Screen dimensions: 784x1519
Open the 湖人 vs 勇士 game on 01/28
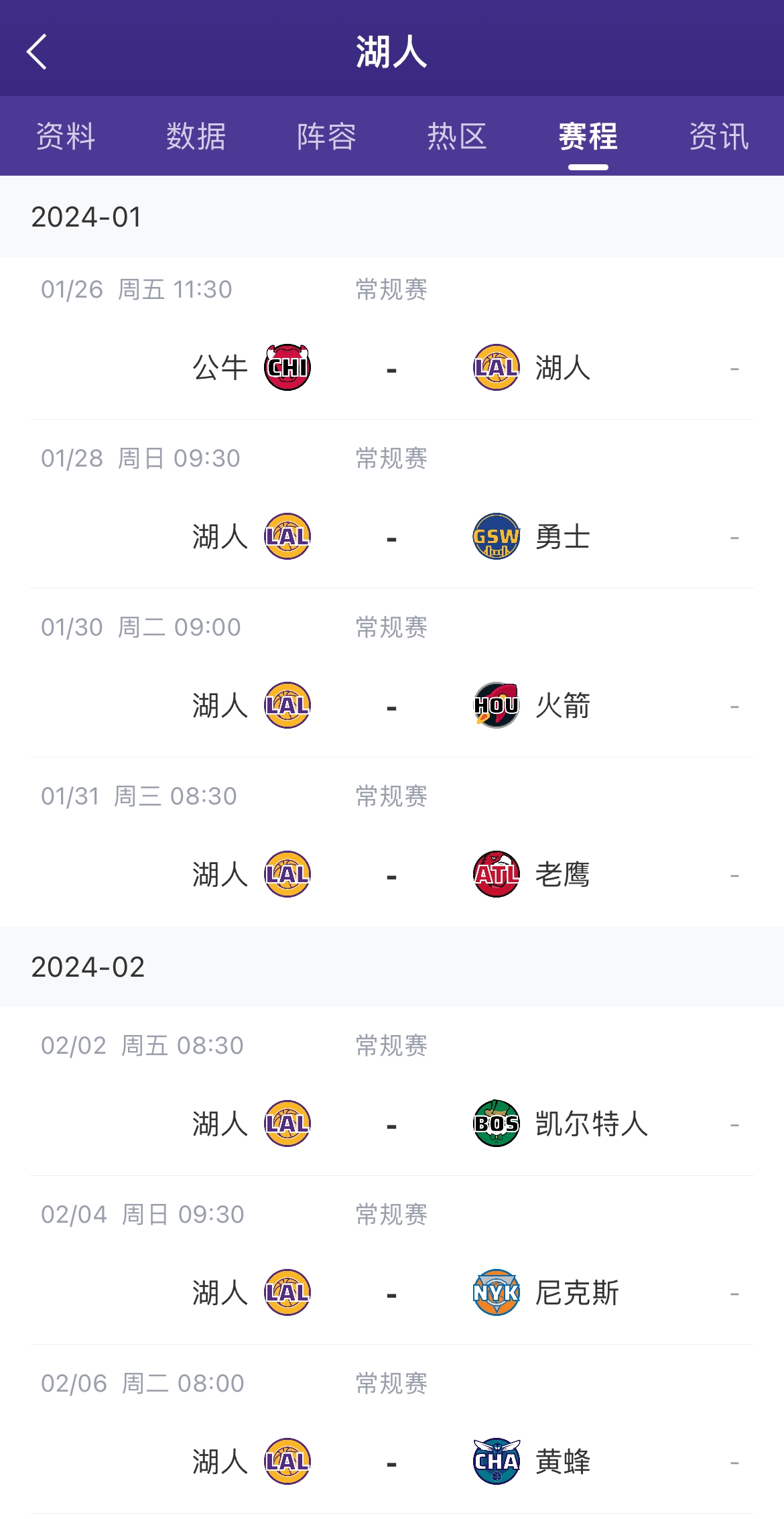(392, 504)
